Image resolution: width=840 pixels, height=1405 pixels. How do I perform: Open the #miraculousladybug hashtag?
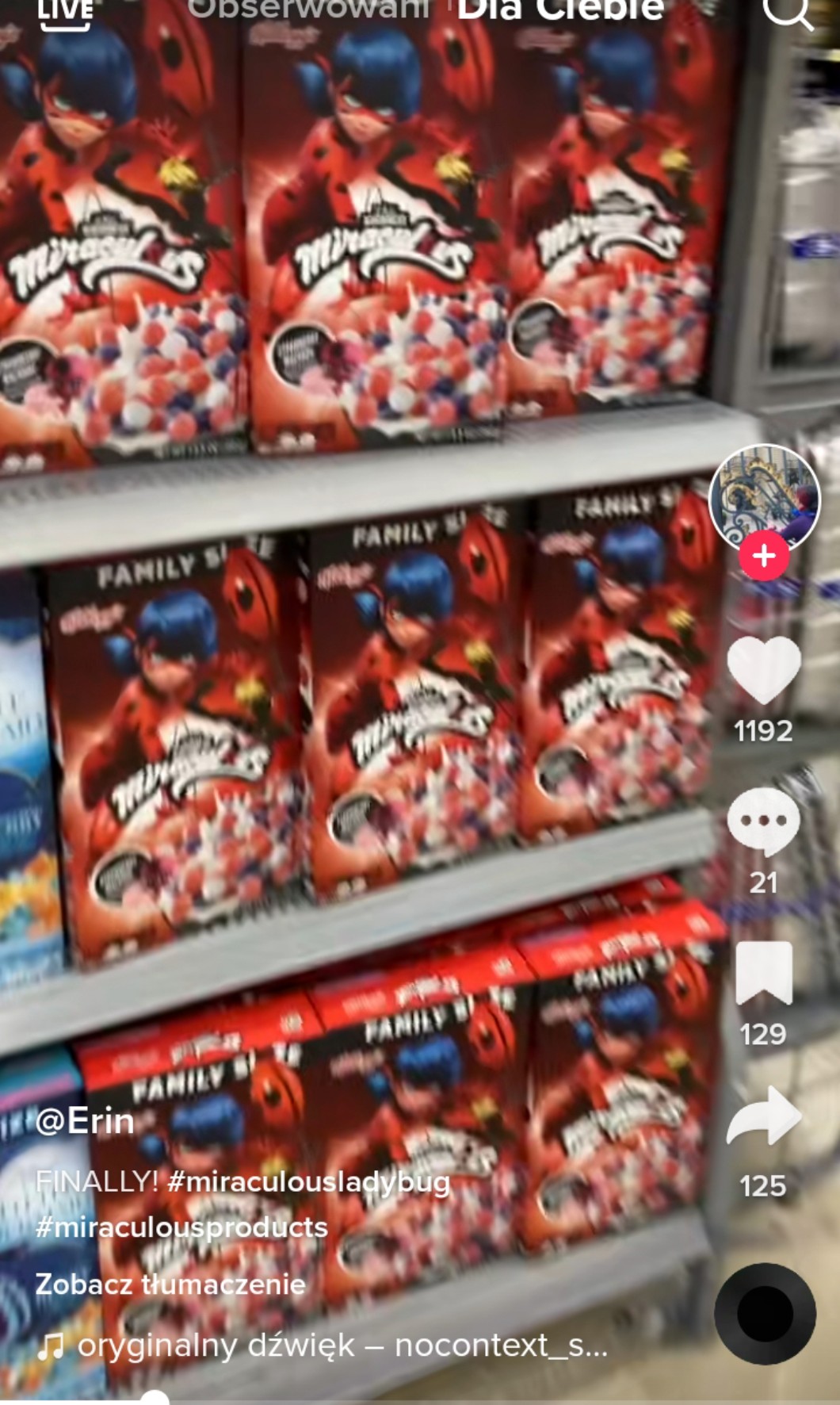click(309, 1182)
